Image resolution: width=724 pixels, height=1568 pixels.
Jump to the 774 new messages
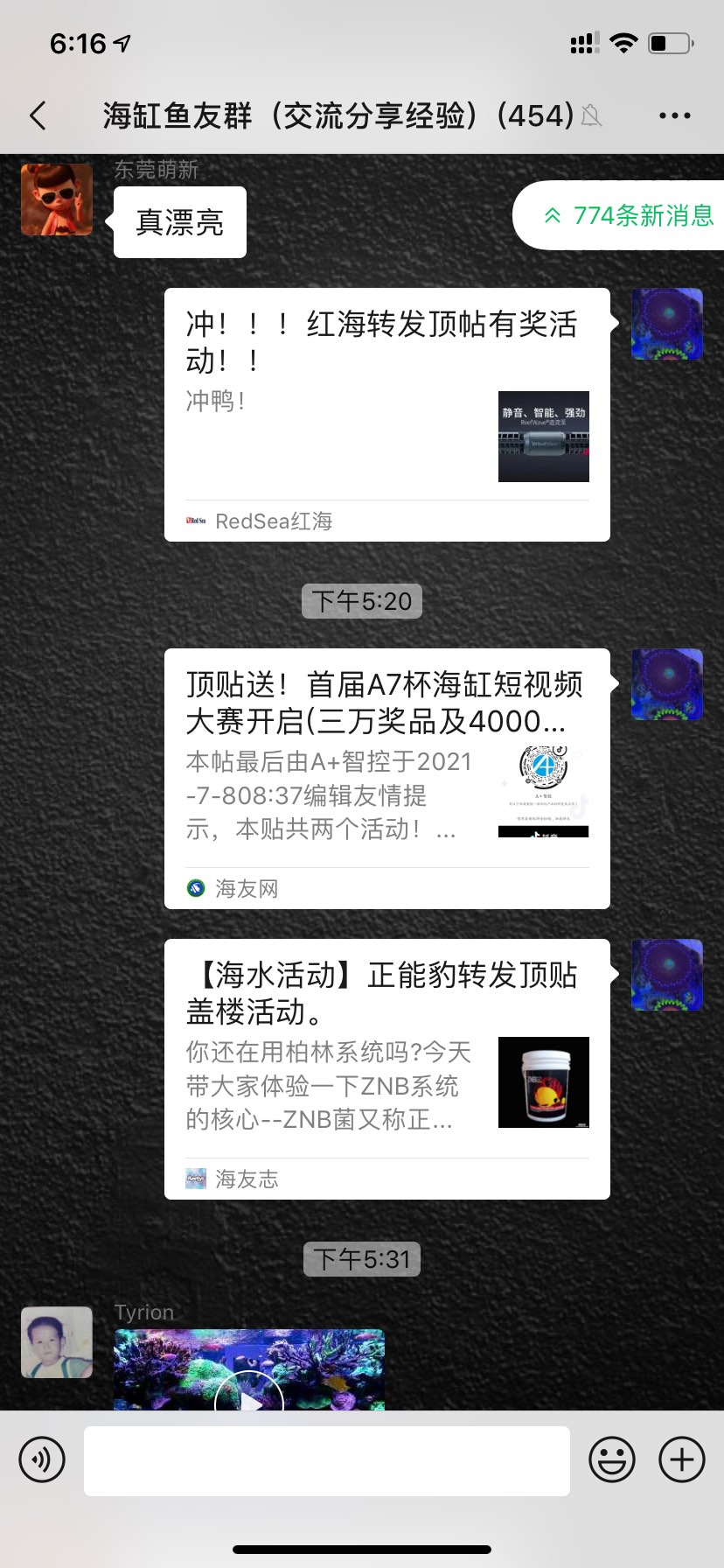pyautogui.click(x=628, y=216)
